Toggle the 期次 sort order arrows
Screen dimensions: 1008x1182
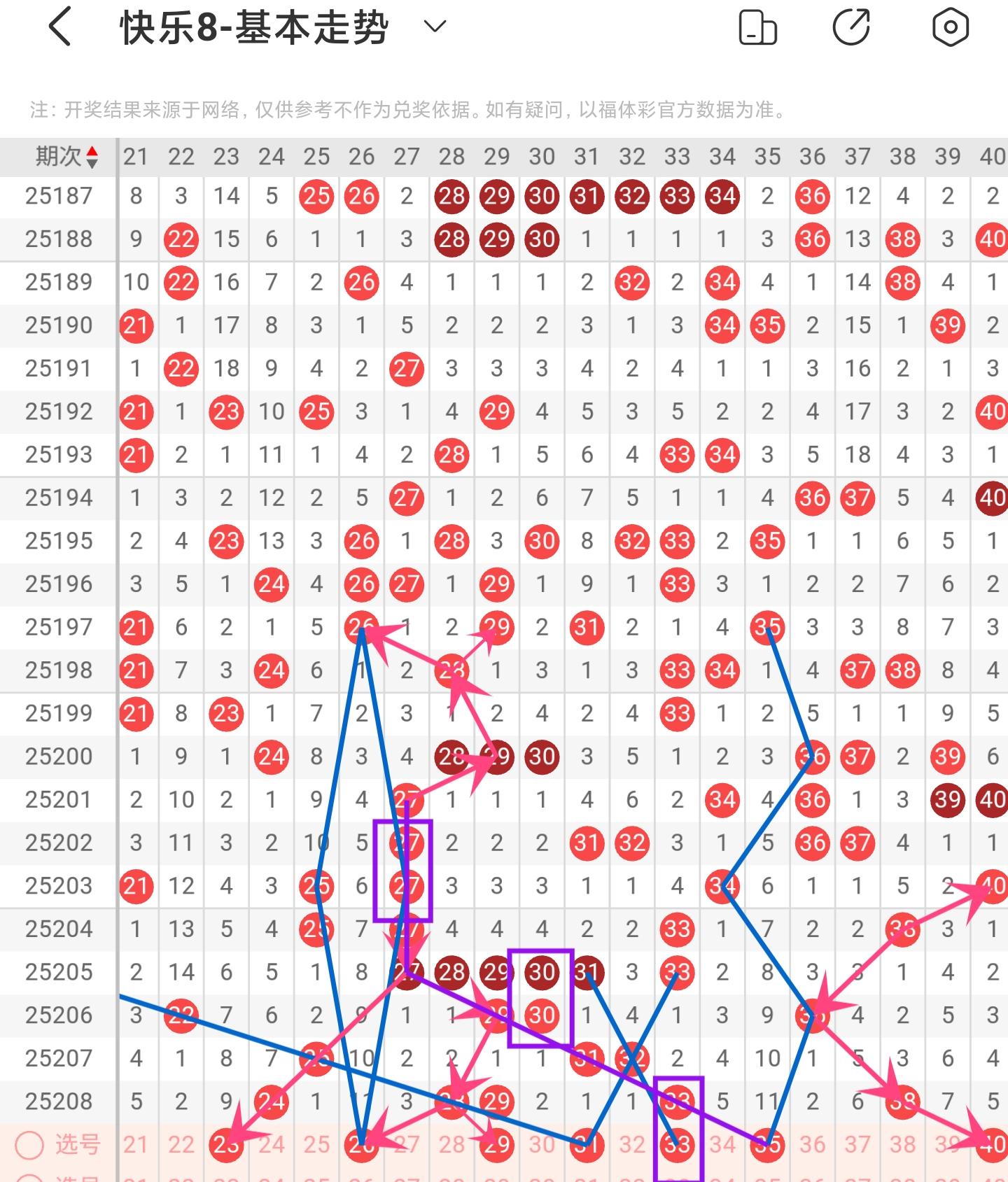[x=92, y=157]
